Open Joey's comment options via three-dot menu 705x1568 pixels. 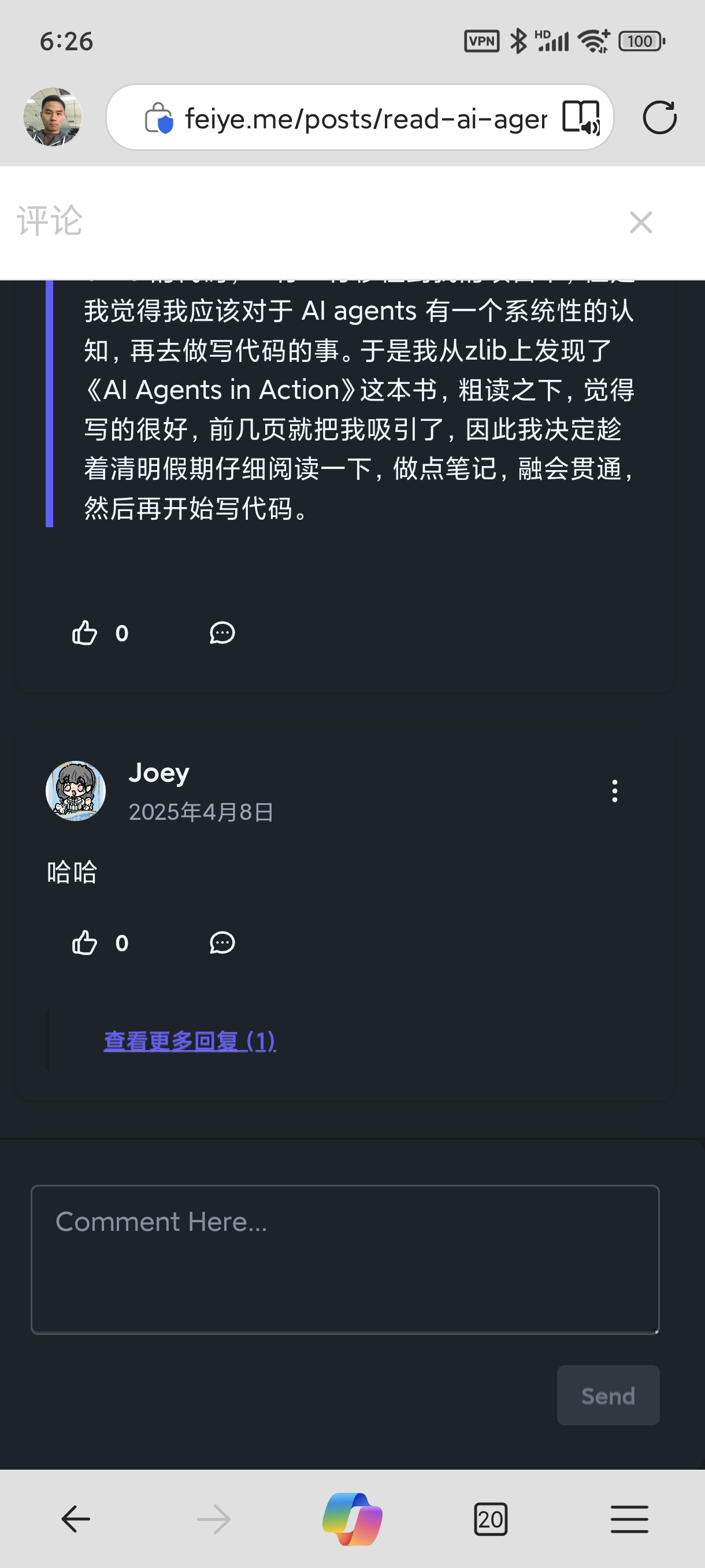[614, 790]
